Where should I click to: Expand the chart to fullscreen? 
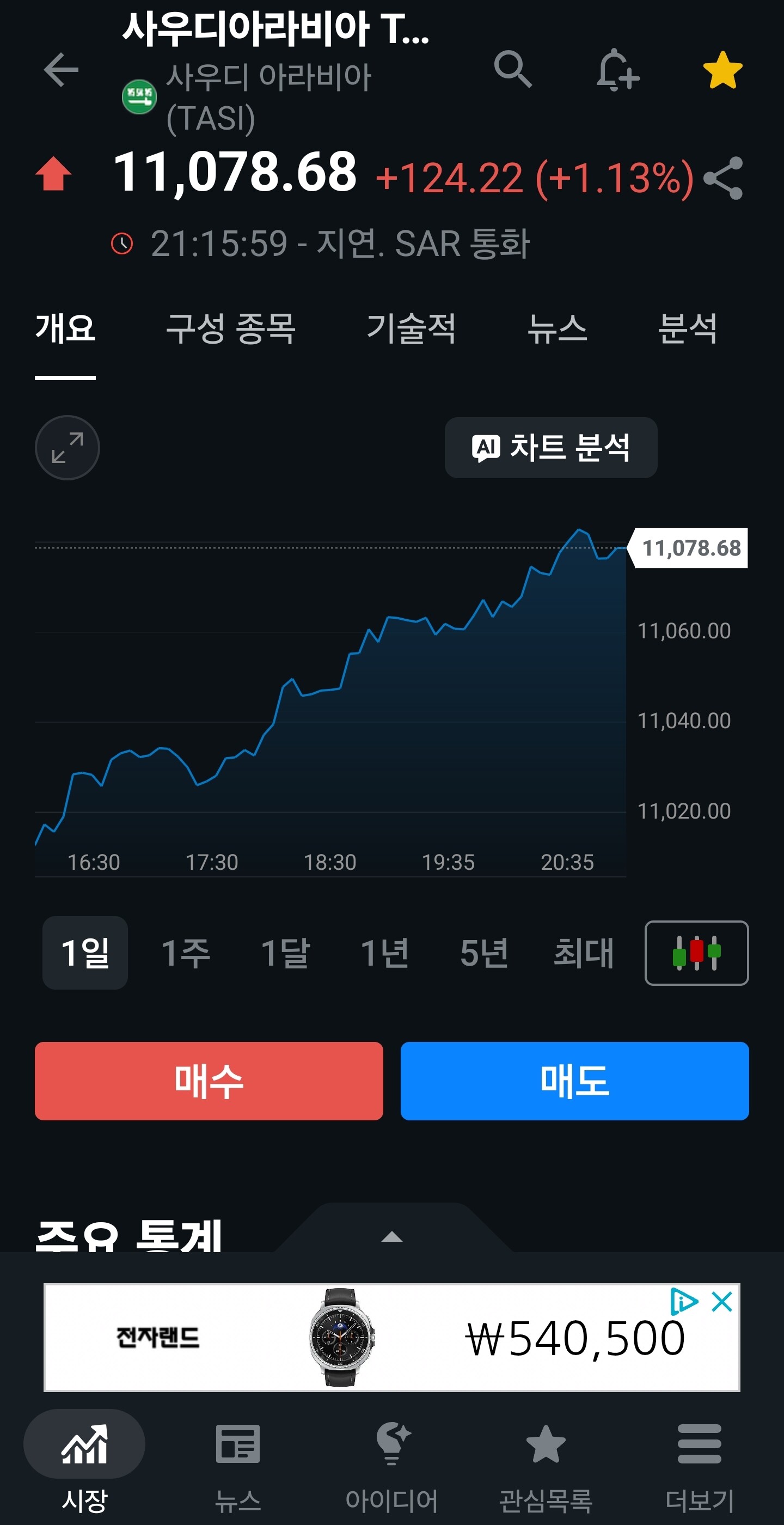coord(68,448)
